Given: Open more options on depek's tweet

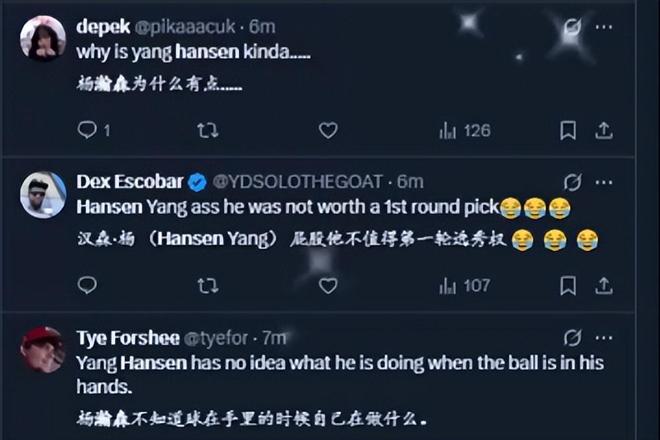Looking at the screenshot, I should [604, 26].
